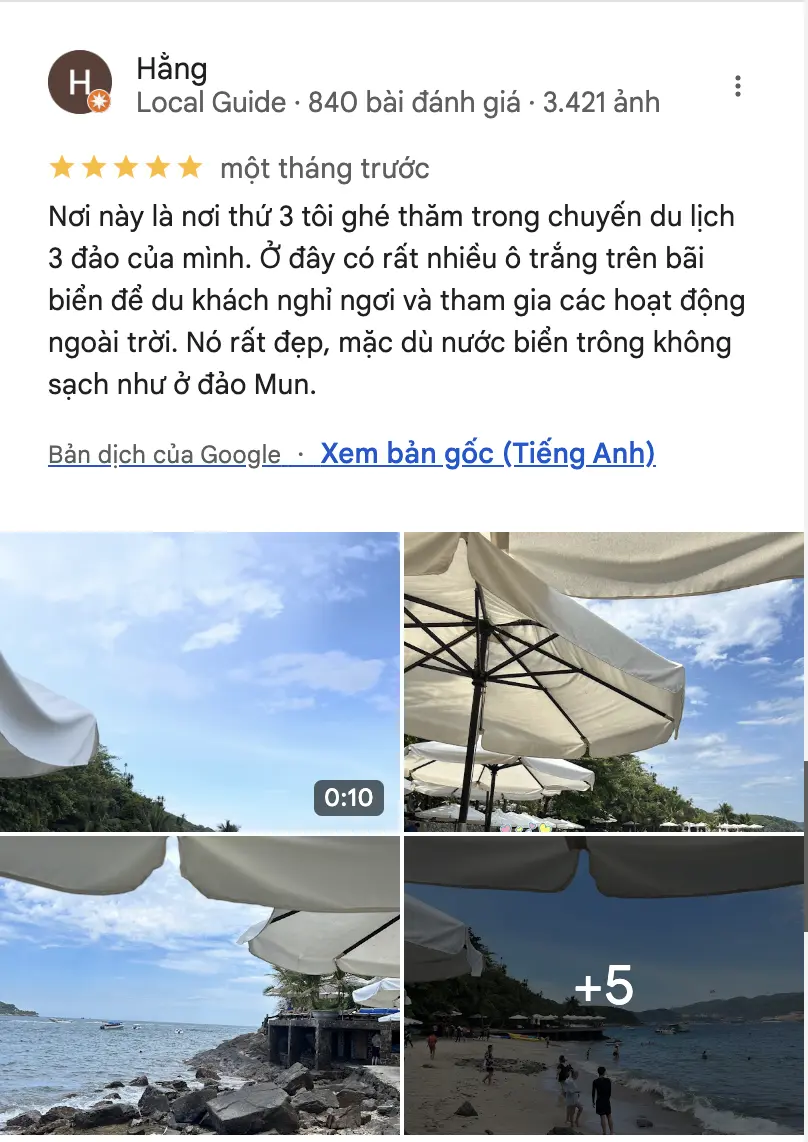Screen dimensions: 808x1142
Task: Tap the reviewer name Hằng
Action: pyautogui.click(x=171, y=69)
